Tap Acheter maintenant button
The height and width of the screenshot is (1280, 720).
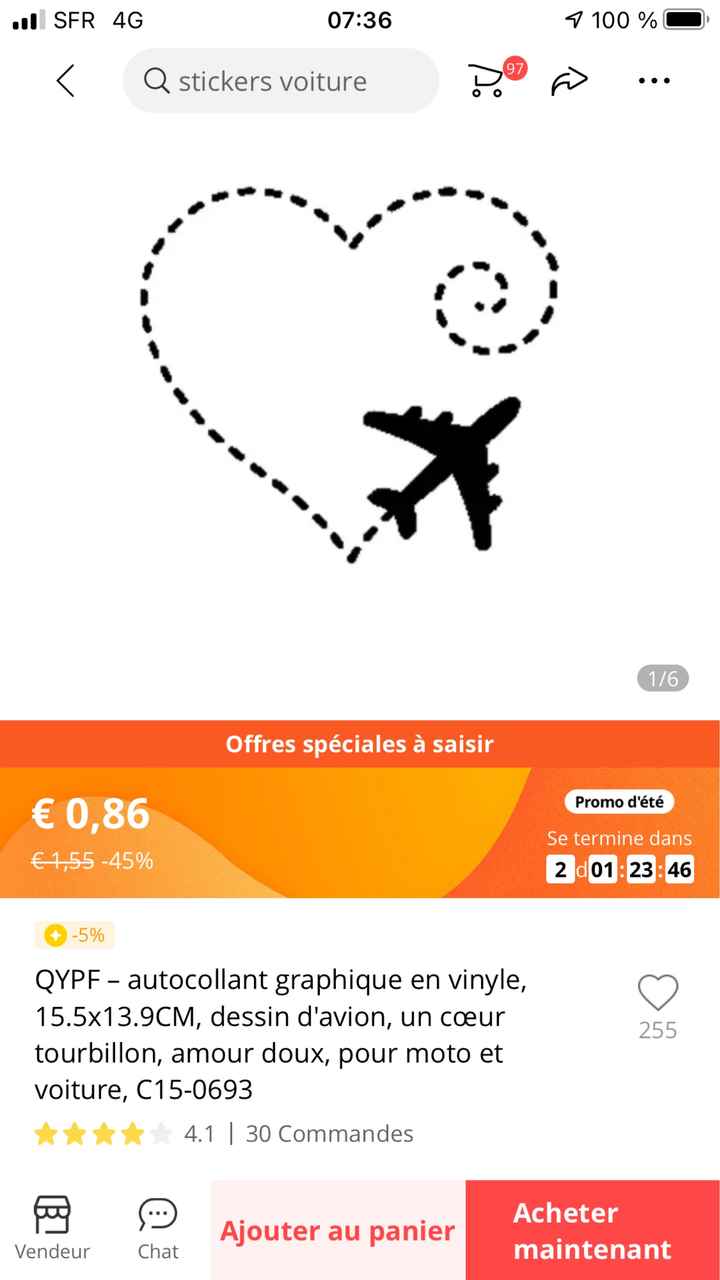[x=591, y=1228]
